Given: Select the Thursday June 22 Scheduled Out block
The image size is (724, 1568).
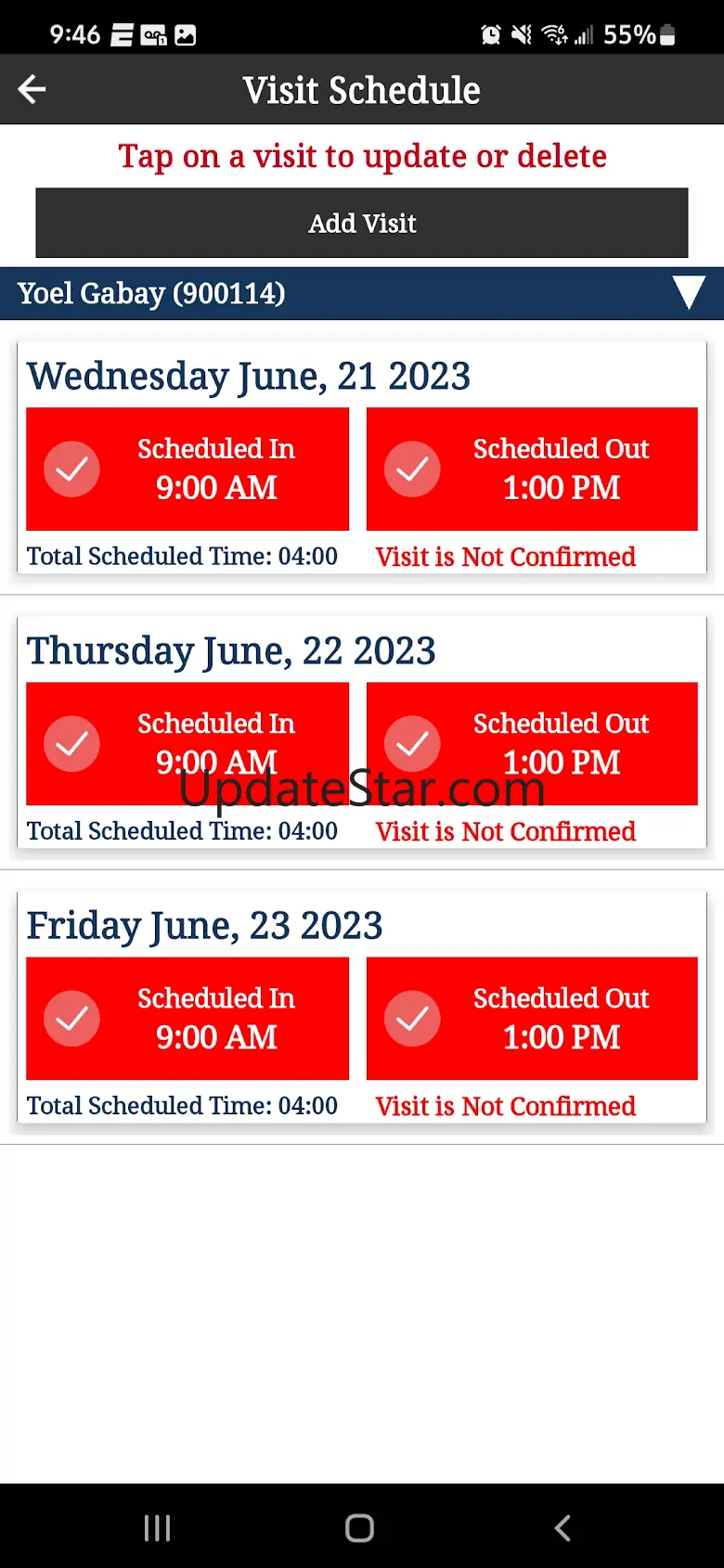Looking at the screenshot, I should click(x=532, y=743).
